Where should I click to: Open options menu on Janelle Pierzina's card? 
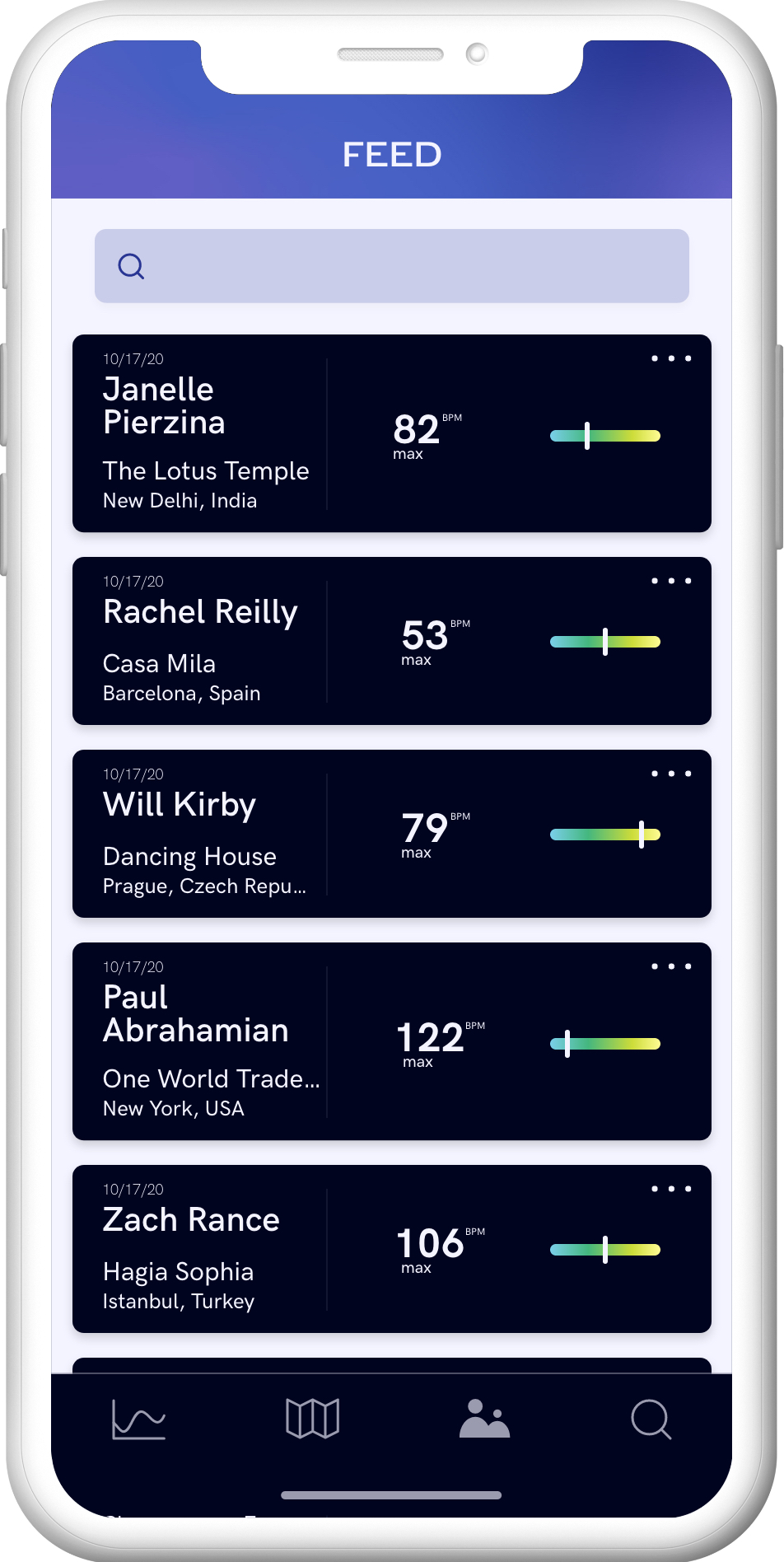[x=670, y=358]
